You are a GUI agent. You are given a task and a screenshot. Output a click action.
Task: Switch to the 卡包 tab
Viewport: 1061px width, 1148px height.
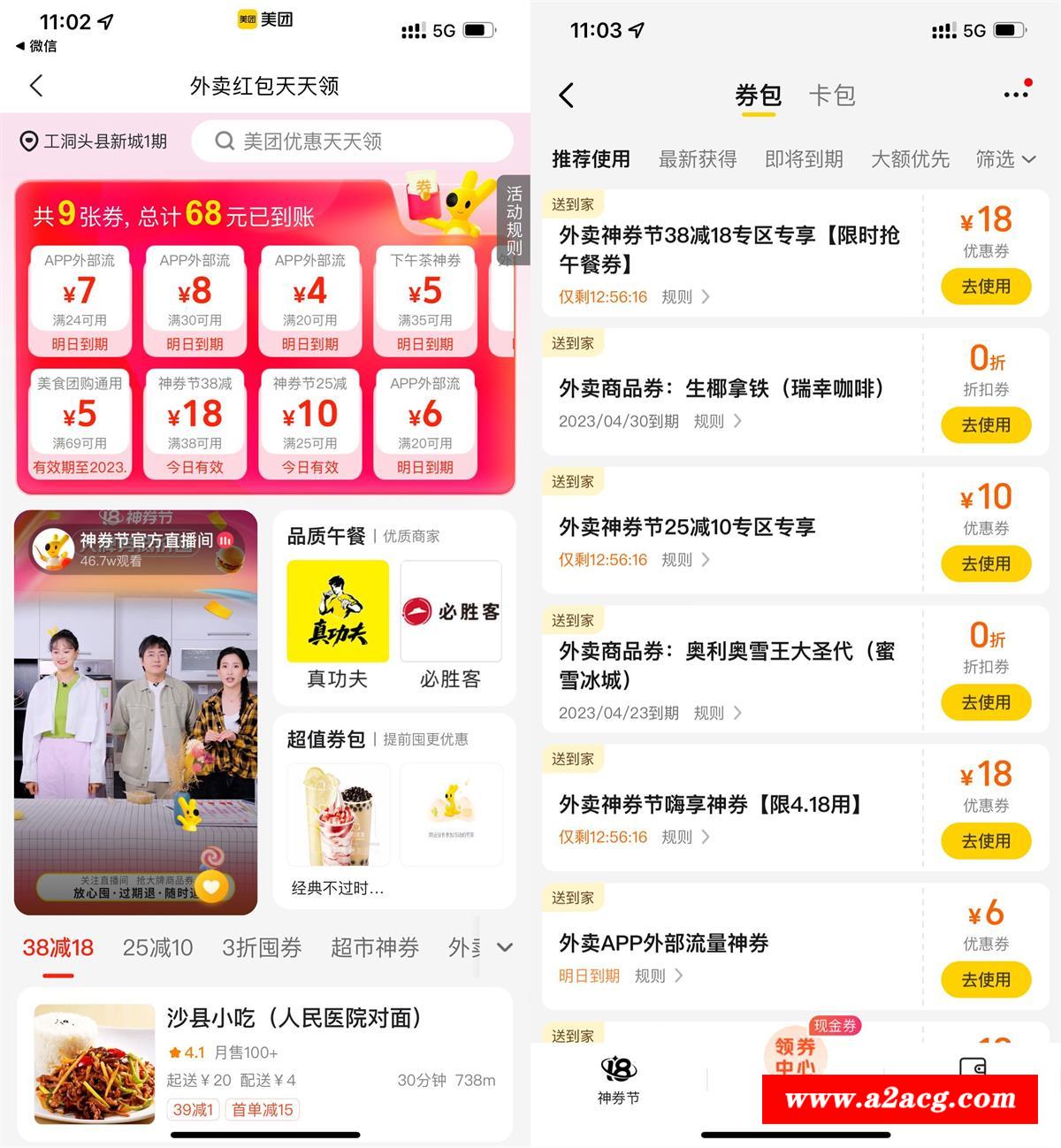[x=831, y=96]
